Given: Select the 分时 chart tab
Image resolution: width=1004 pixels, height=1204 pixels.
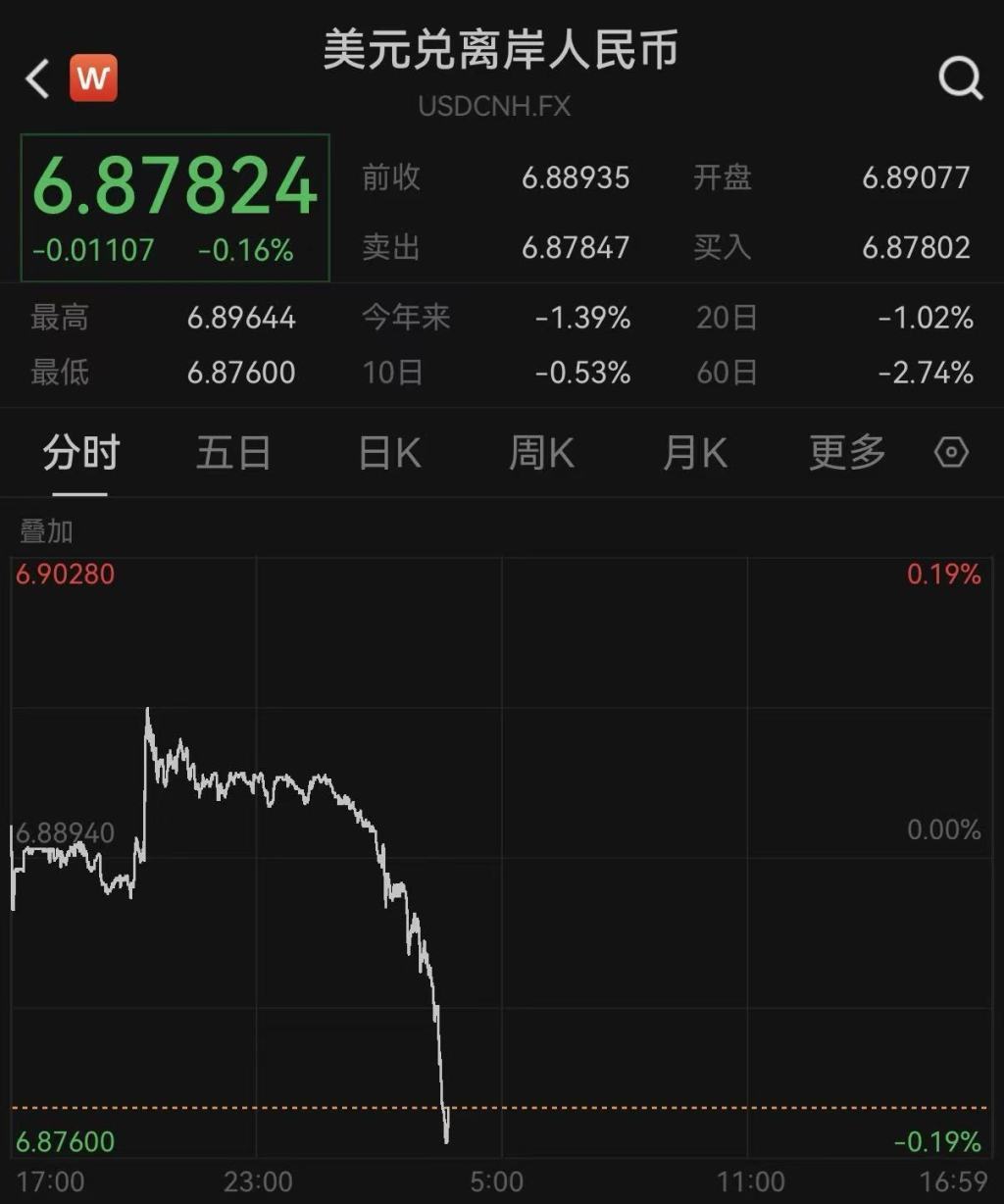Looking at the screenshot, I should pyautogui.click(x=80, y=453).
